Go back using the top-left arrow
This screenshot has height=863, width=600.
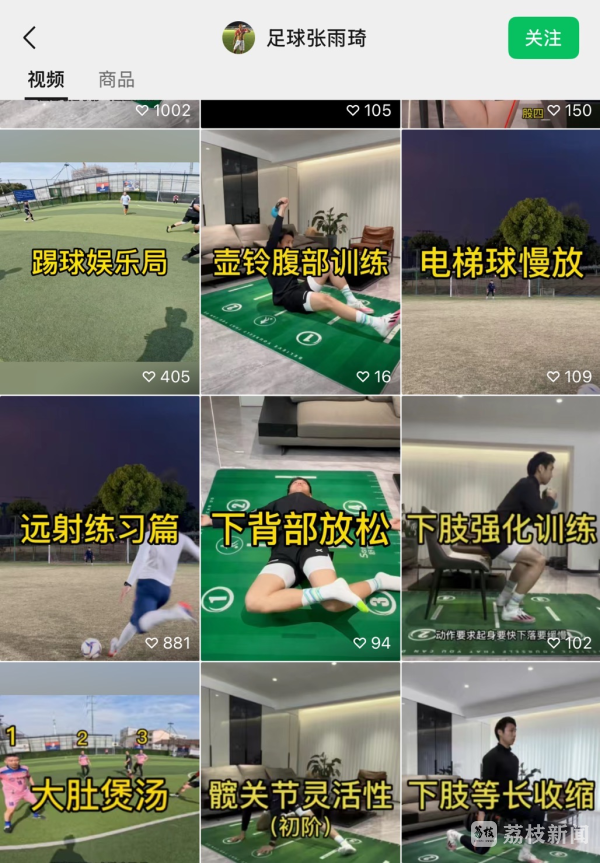tap(29, 38)
